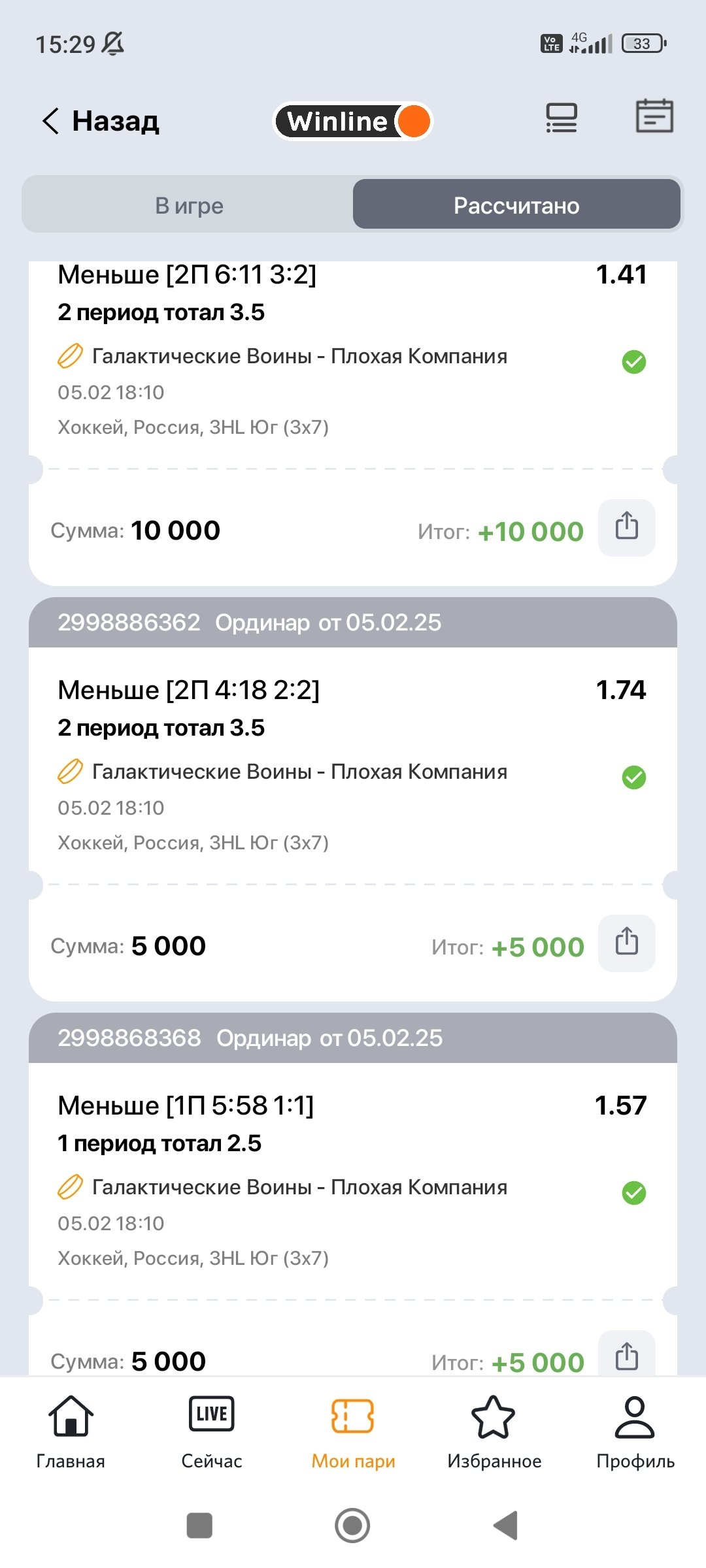Open recent apps with the square button
Image resolution: width=706 pixels, height=1568 pixels.
coord(199,1526)
